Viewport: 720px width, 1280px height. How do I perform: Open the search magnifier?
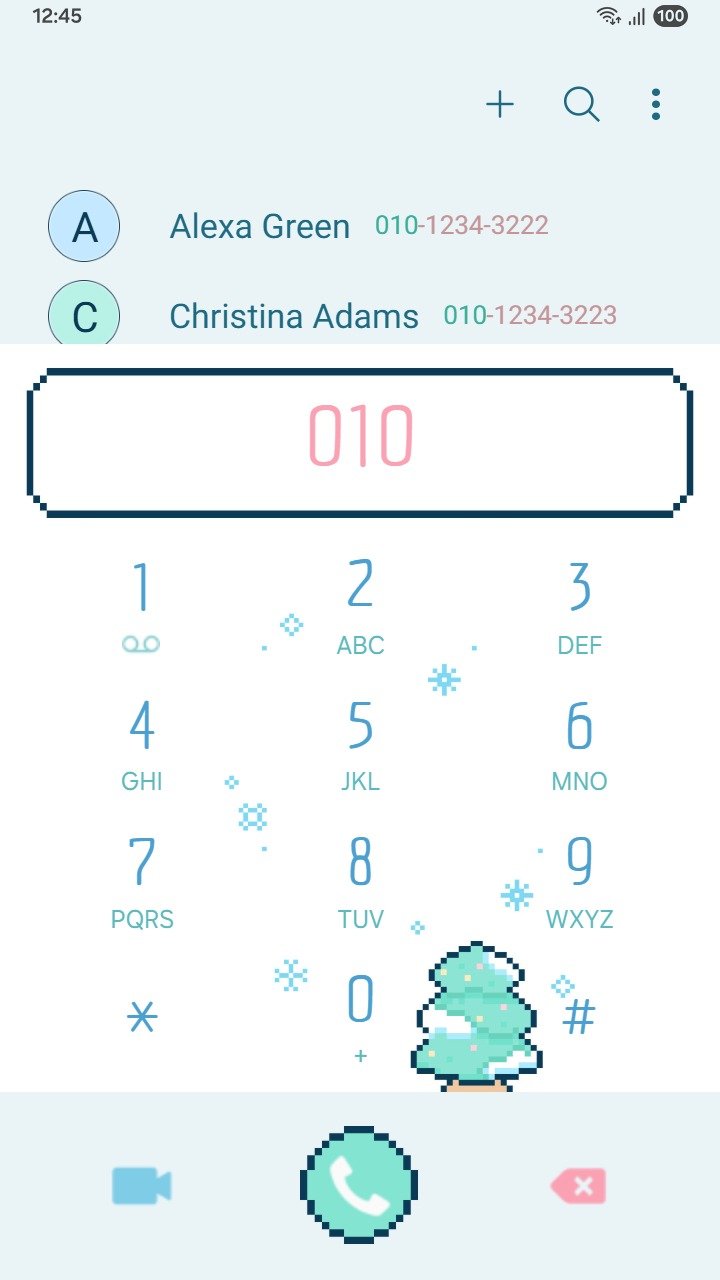(x=581, y=104)
